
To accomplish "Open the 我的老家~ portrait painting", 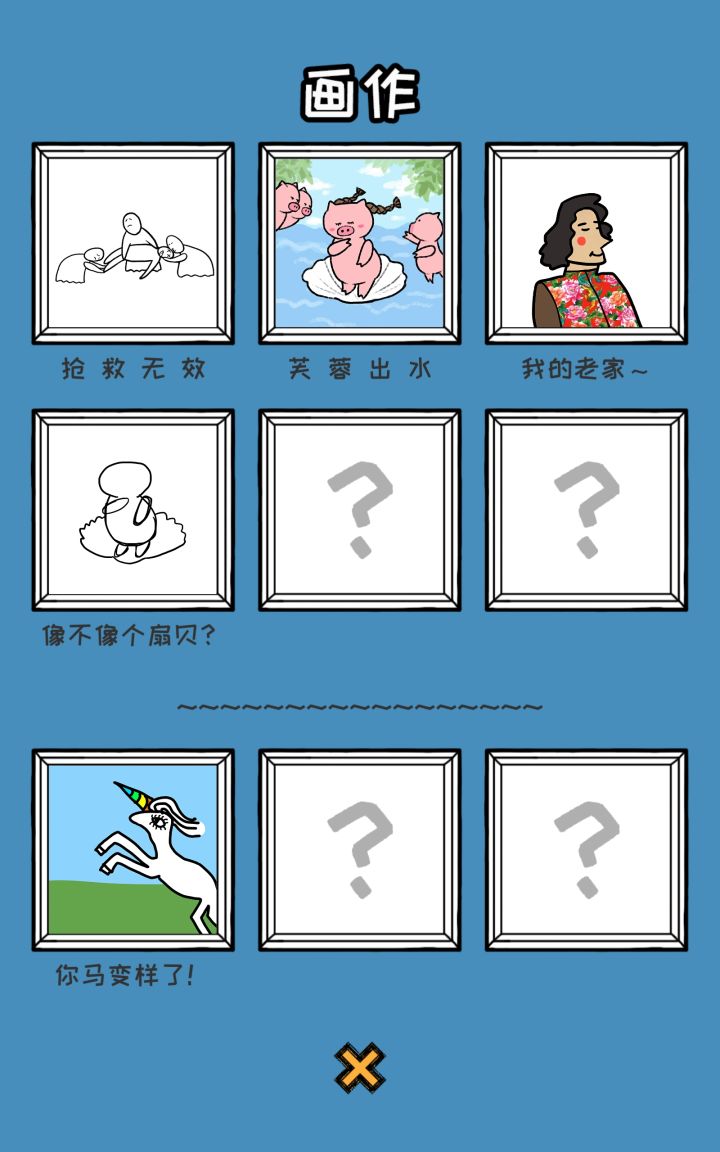I will click(586, 243).
